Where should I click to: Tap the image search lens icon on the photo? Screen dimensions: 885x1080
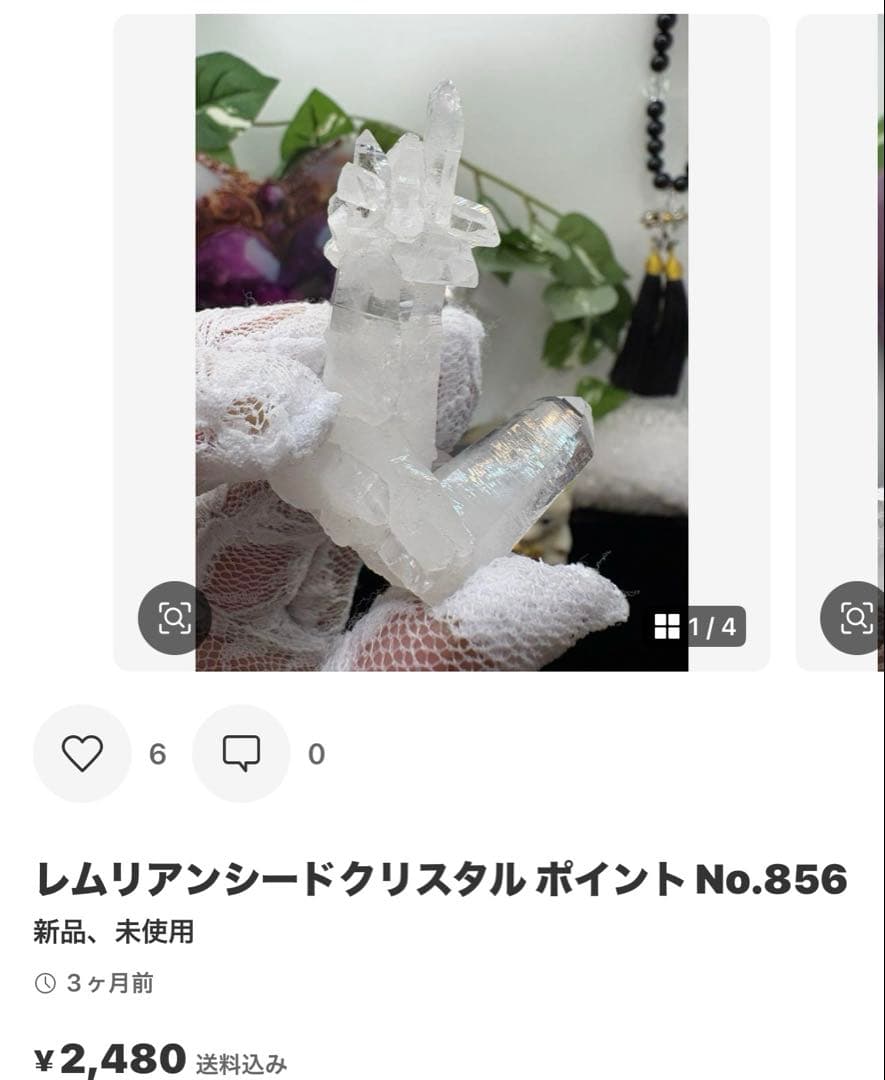[175, 619]
